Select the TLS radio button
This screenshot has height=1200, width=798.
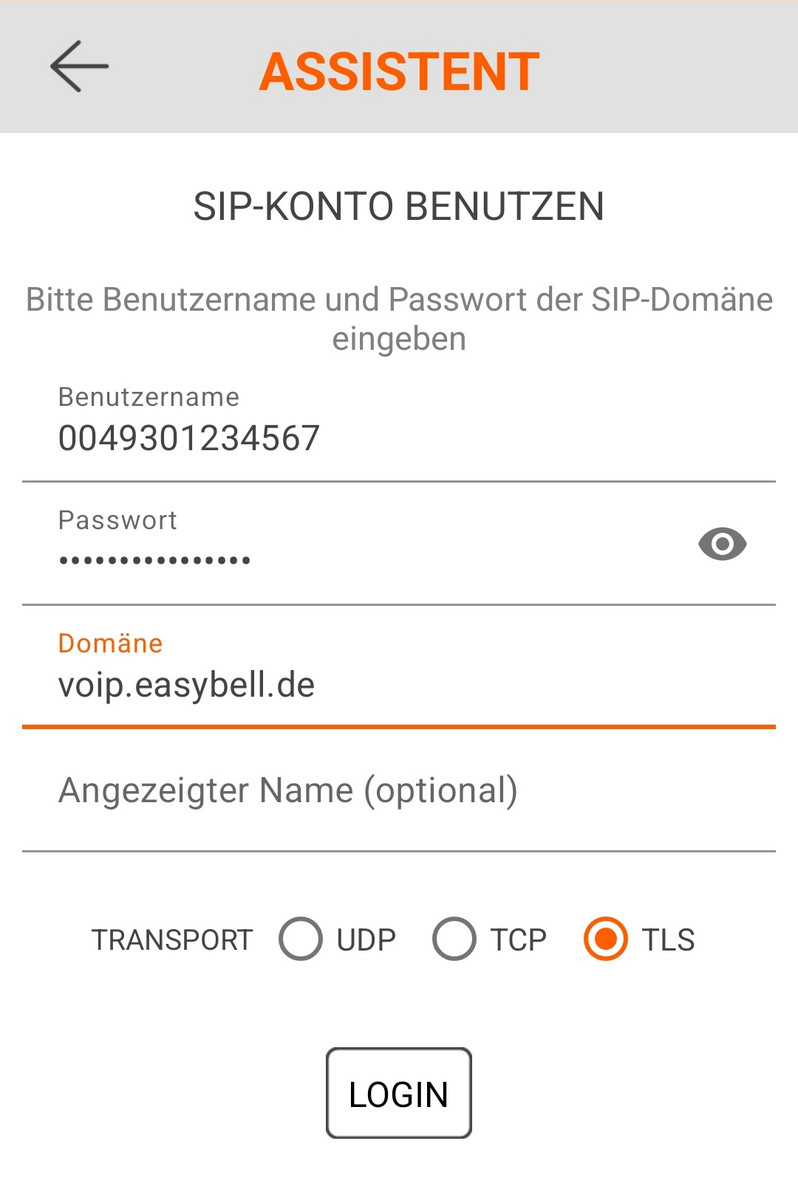click(x=606, y=940)
